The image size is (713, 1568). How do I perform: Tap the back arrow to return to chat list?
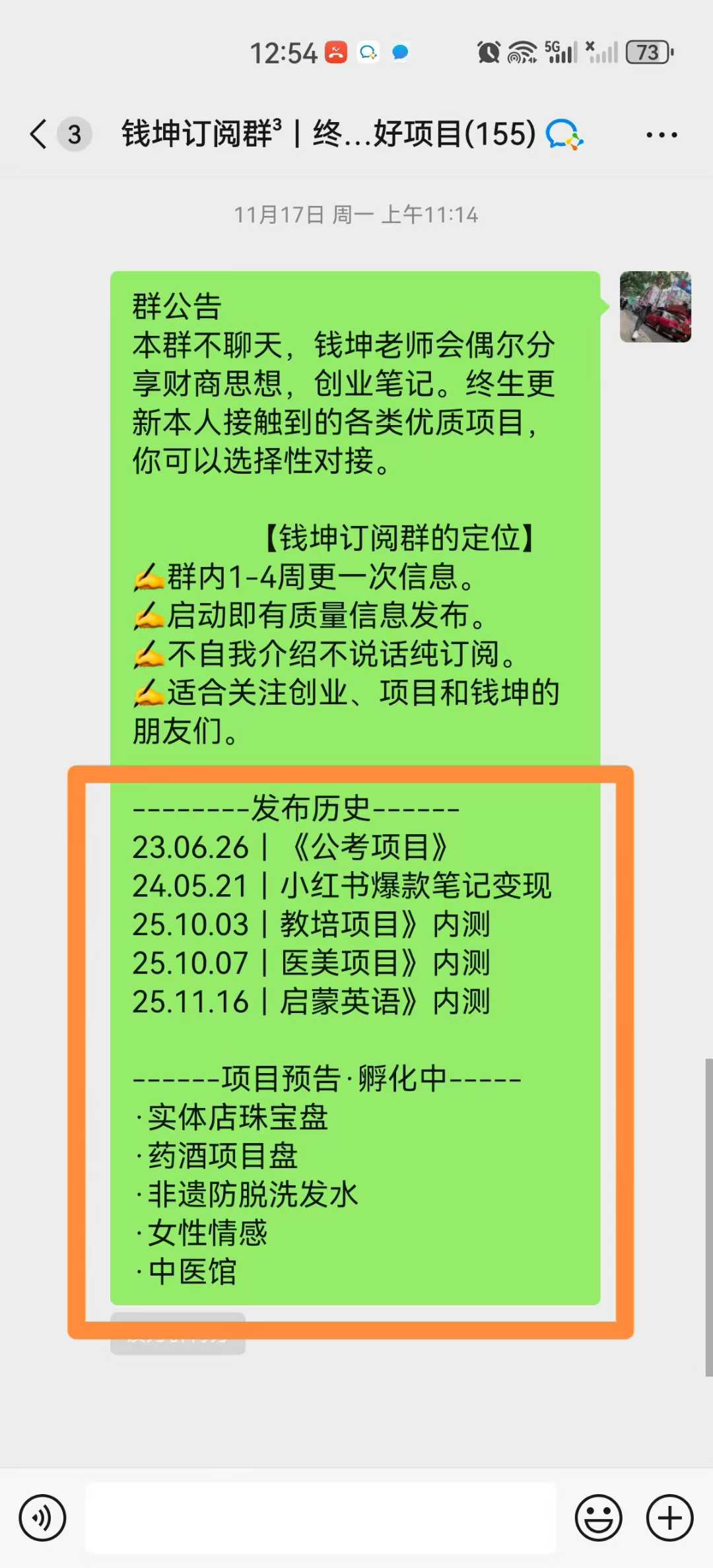point(38,134)
